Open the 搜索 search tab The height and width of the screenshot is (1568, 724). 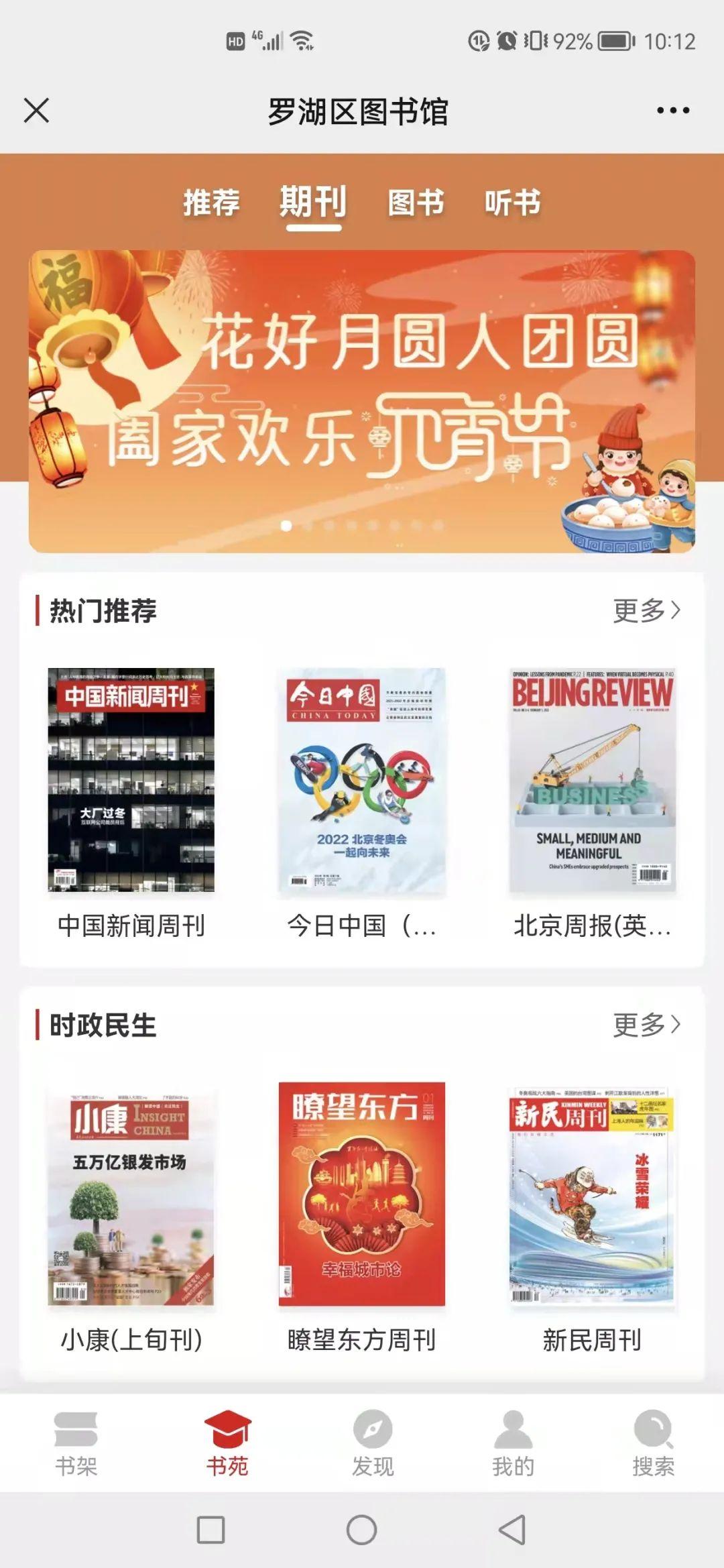tap(653, 1443)
